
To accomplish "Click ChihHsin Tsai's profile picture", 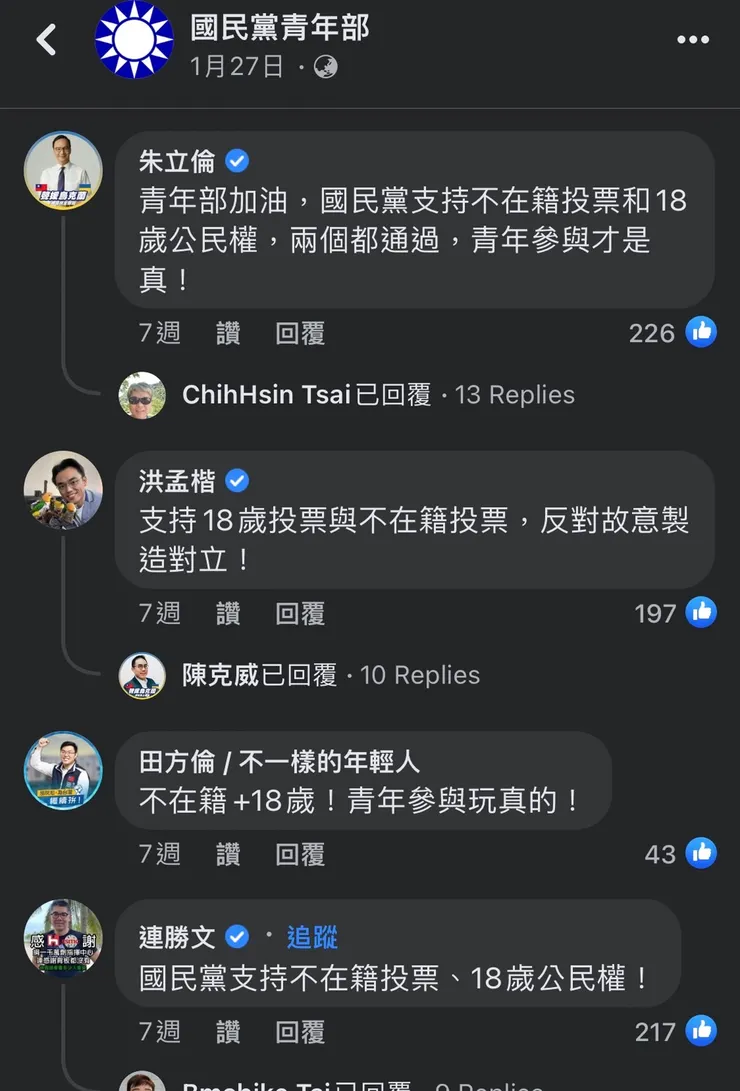I will (142, 394).
